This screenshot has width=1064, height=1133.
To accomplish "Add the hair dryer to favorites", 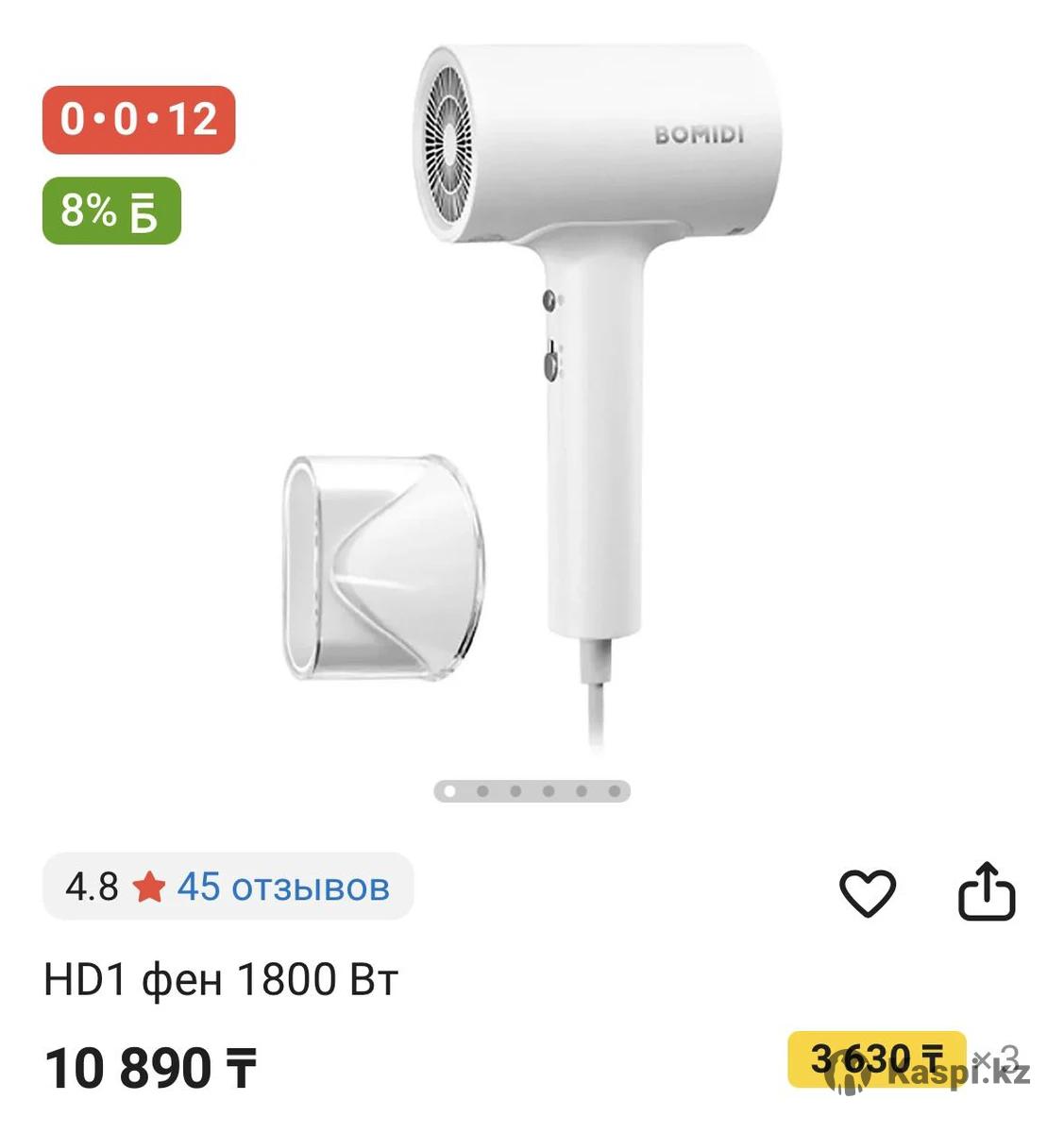I will pyautogui.click(x=867, y=892).
